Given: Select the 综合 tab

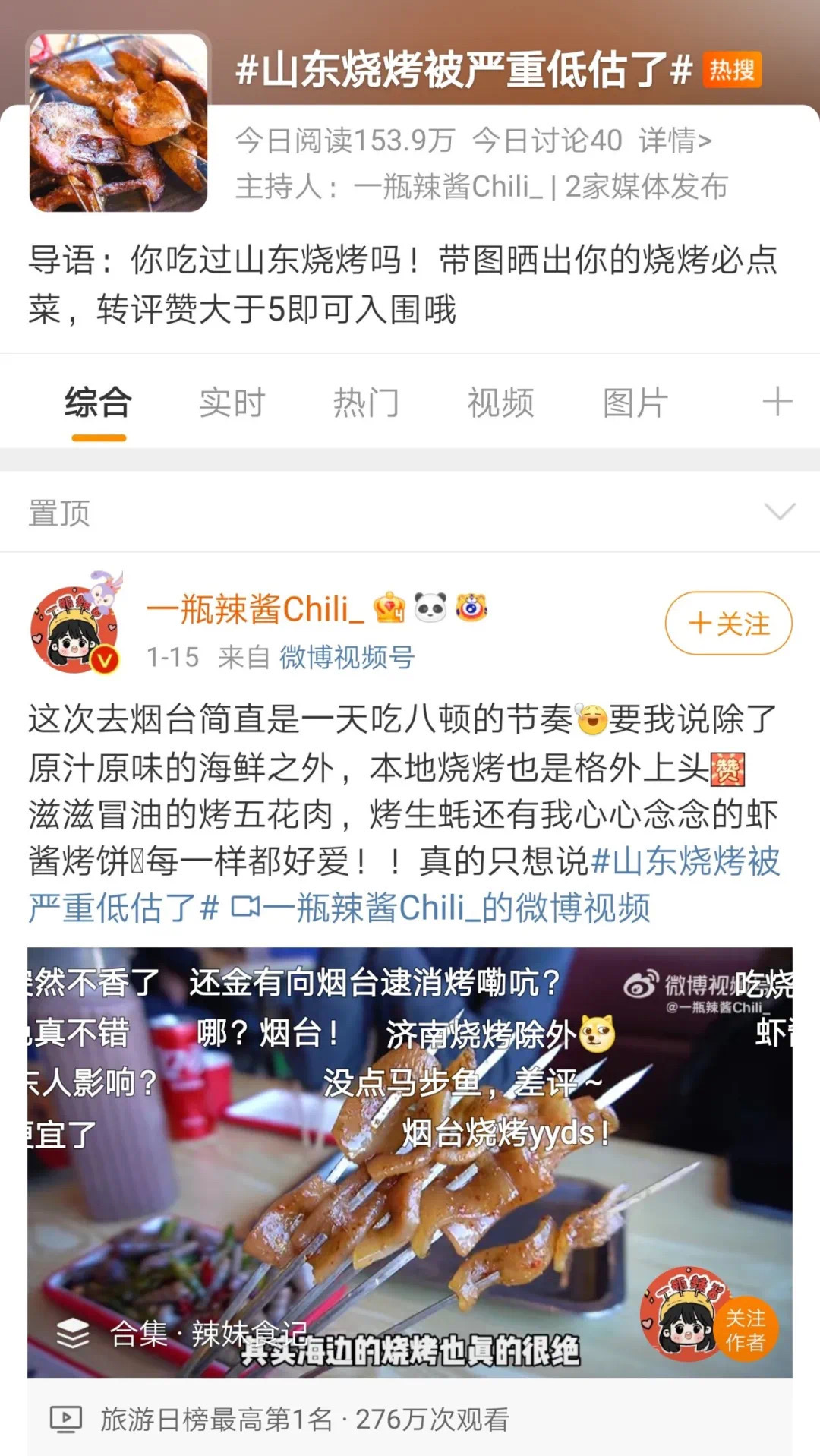Looking at the screenshot, I should tap(99, 403).
